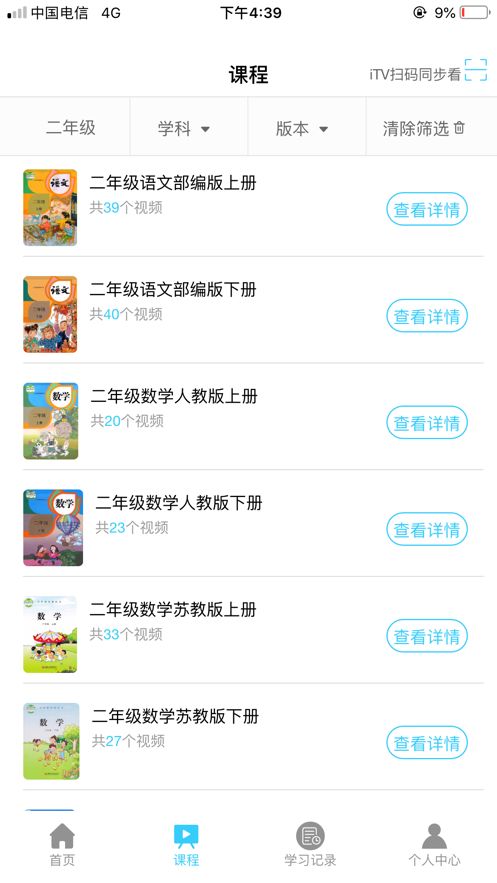
Task: Open the 二年级 grade filter
Action: (71, 128)
